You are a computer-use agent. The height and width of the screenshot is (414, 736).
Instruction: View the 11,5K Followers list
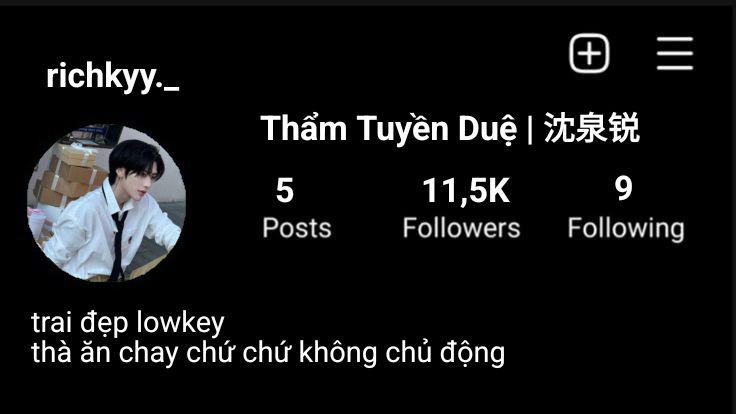pos(462,208)
